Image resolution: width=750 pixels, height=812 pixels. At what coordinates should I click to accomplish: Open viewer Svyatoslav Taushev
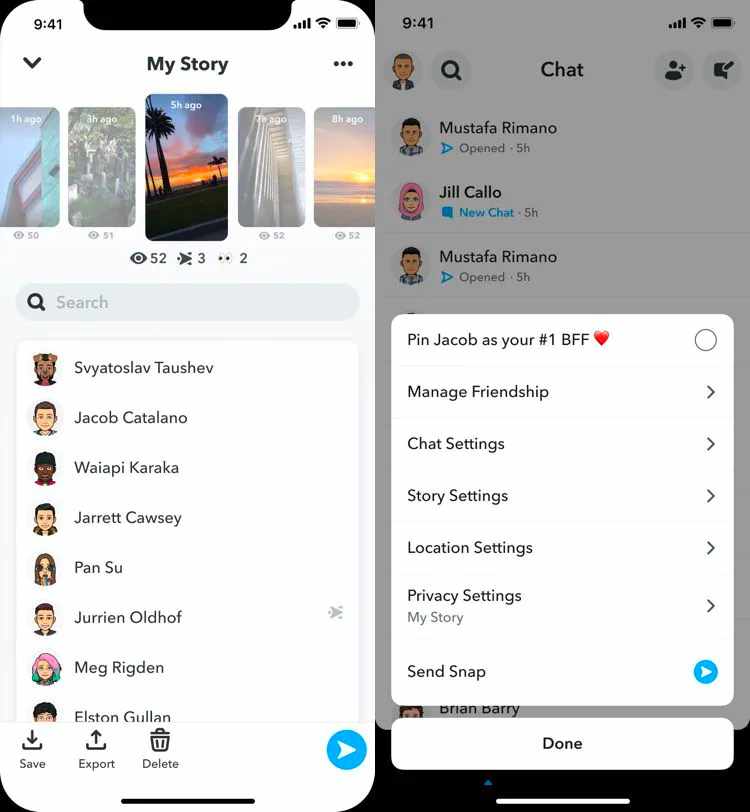143,368
